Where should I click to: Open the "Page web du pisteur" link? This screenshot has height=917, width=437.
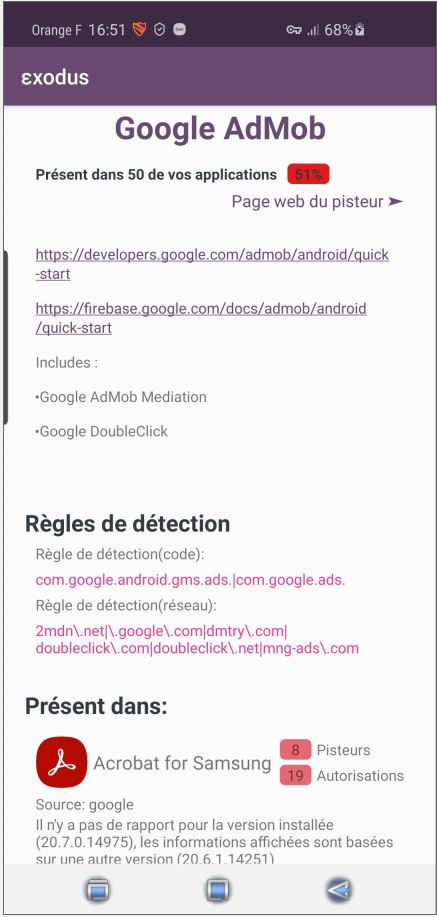(317, 202)
